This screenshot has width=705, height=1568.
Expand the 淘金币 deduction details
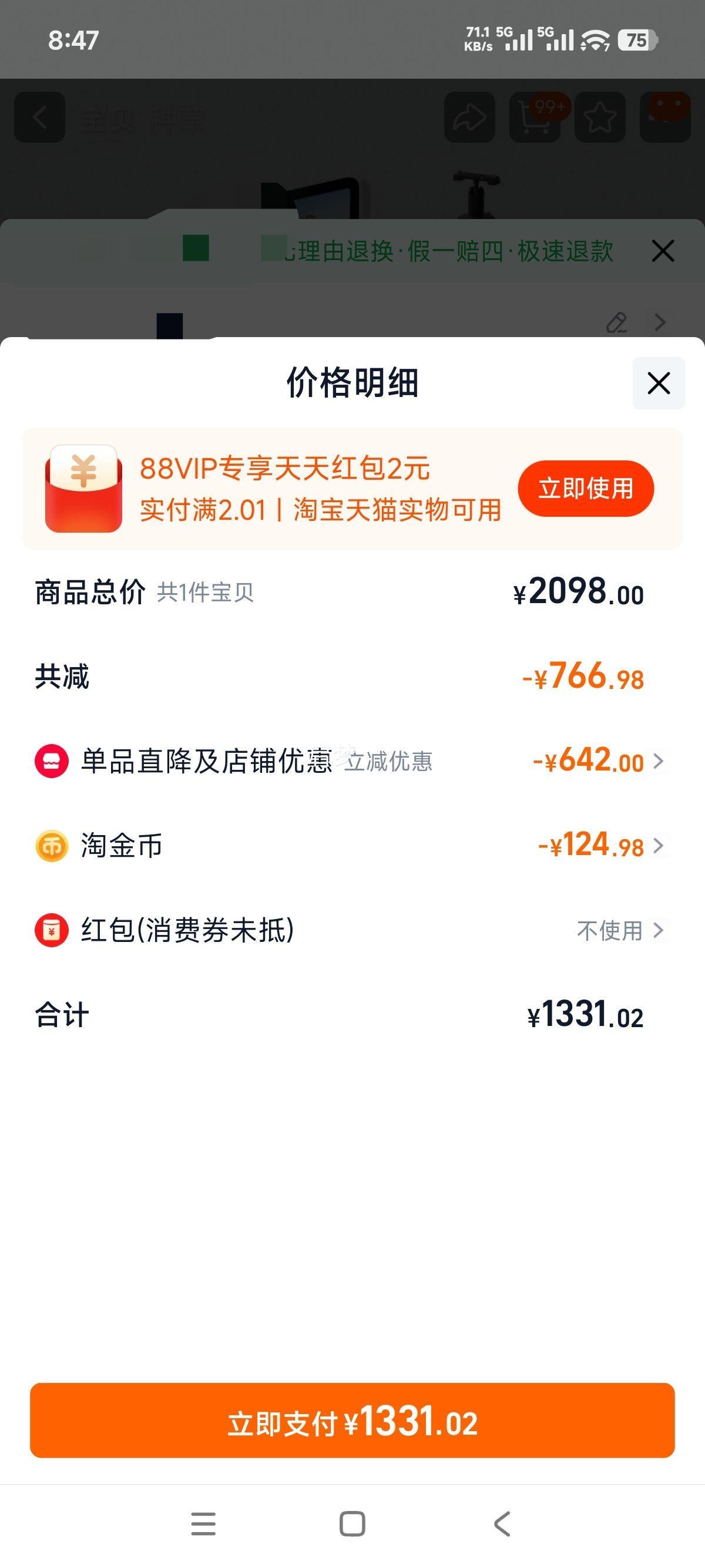point(659,846)
